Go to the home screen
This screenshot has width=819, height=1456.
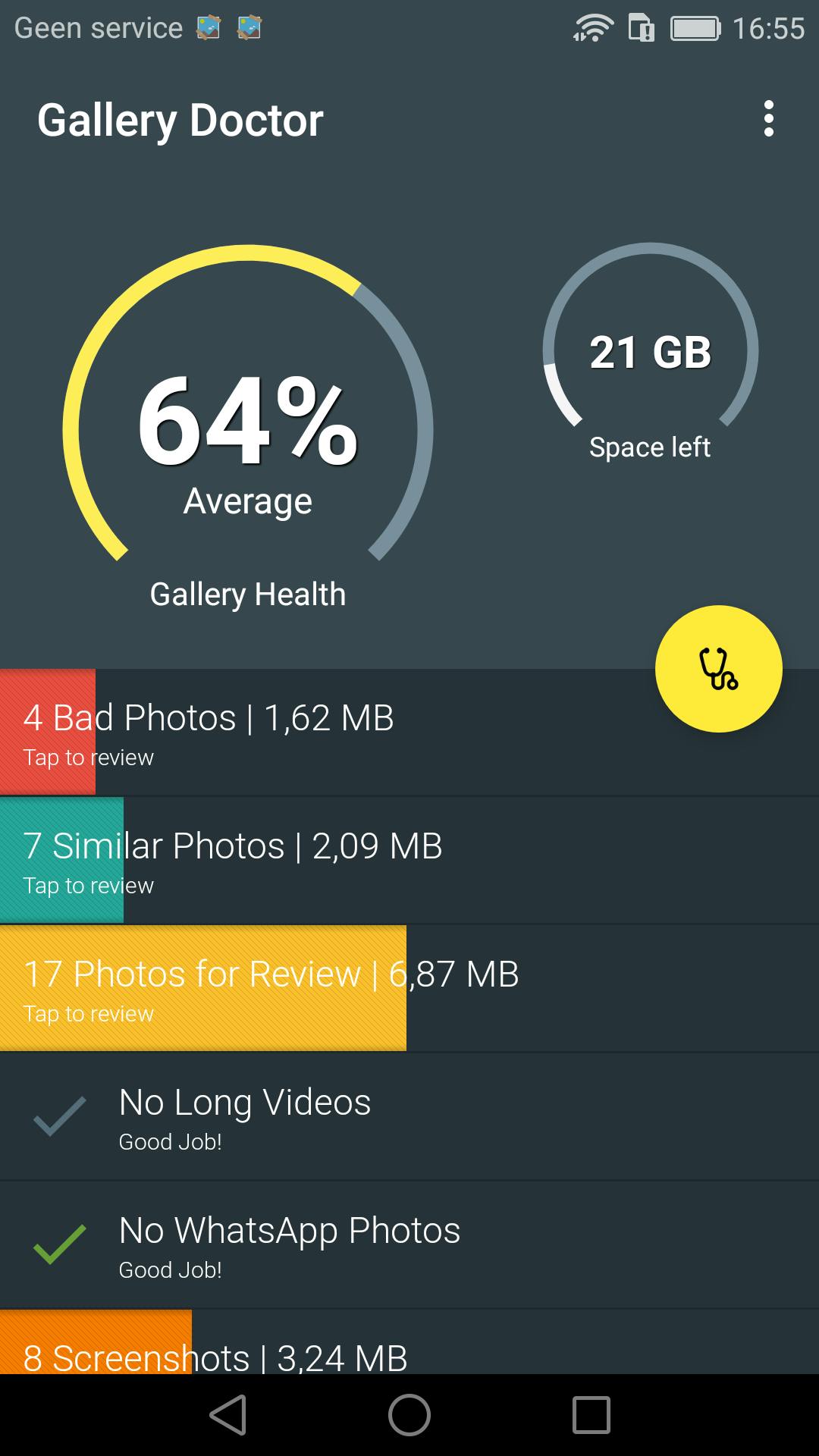click(x=409, y=1415)
